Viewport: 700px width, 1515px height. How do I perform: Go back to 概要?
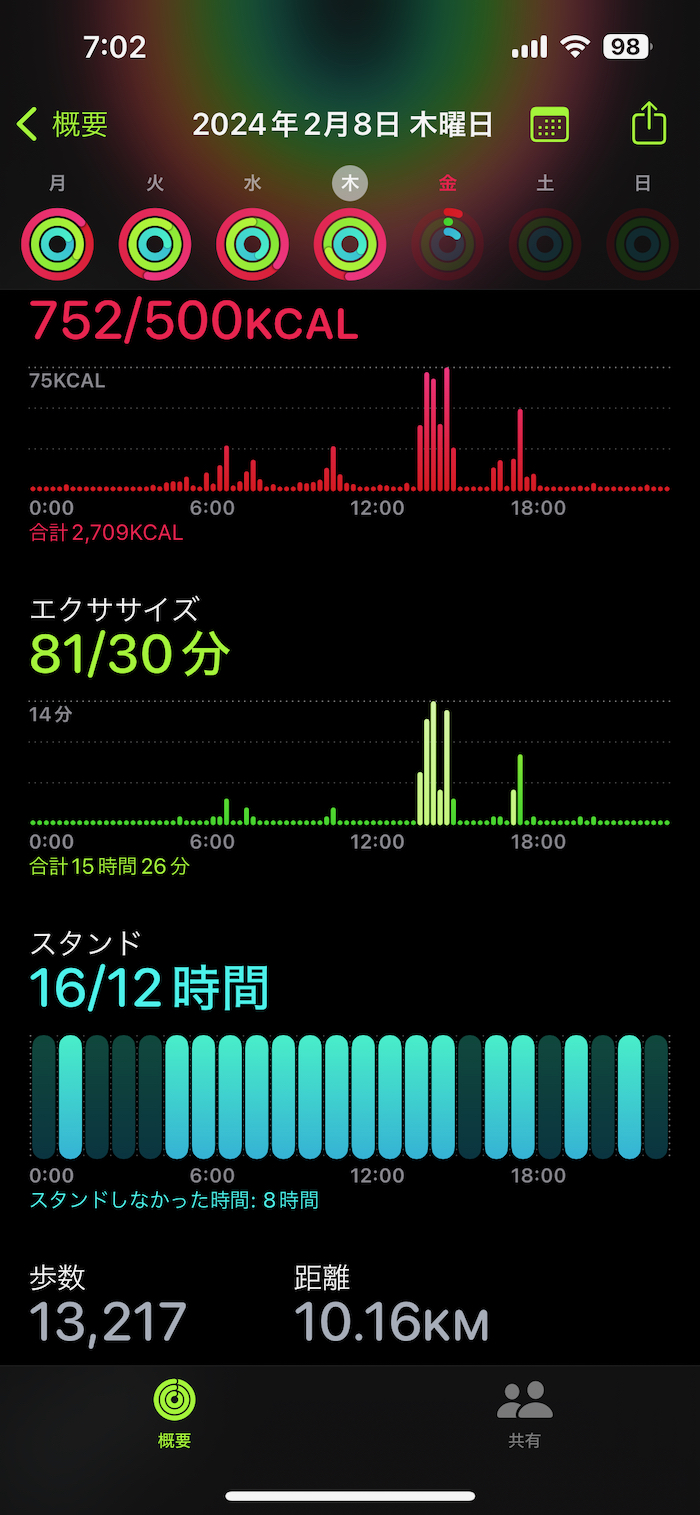(x=62, y=125)
